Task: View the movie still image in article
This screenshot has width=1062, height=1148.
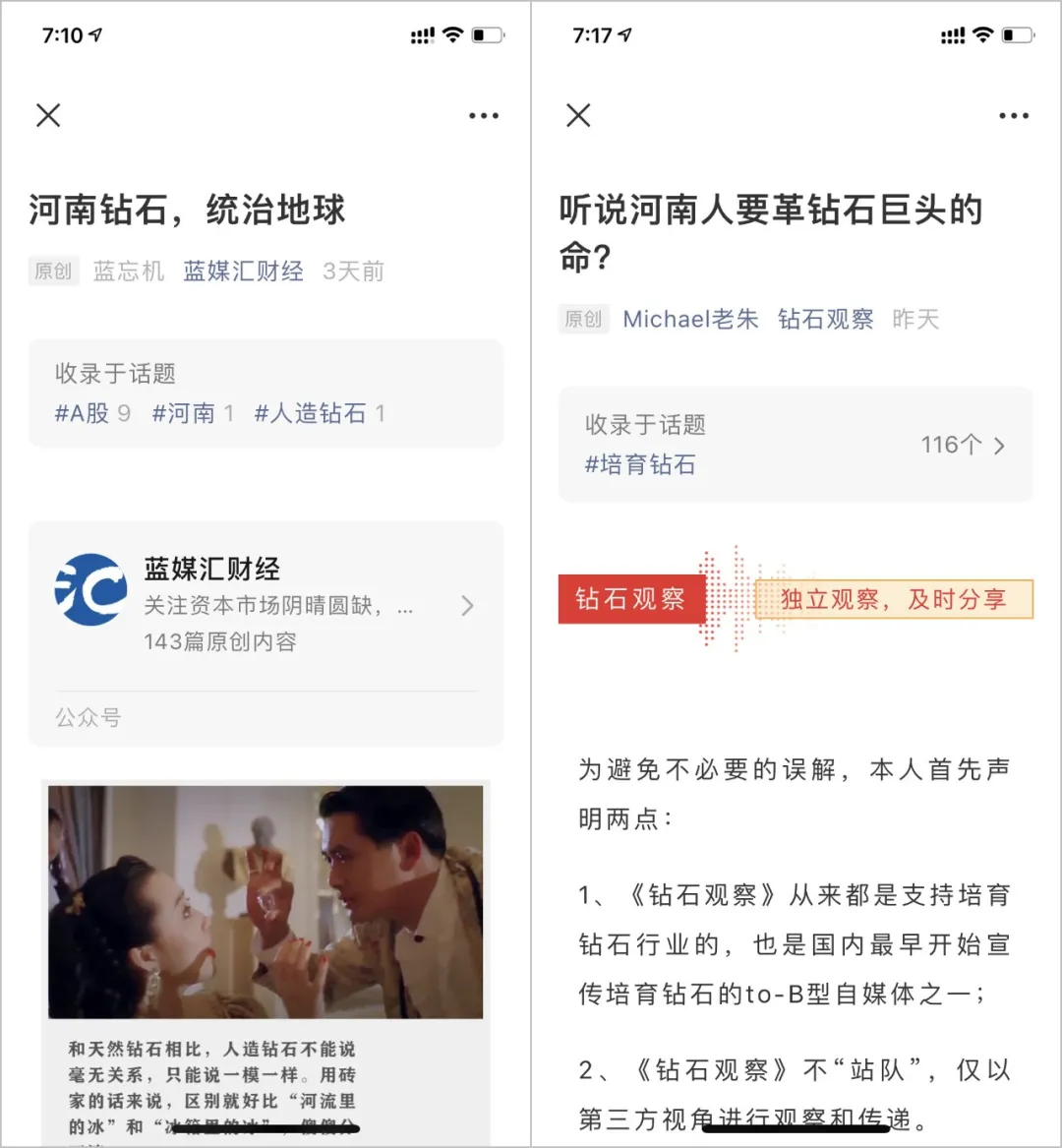Action: click(x=265, y=900)
